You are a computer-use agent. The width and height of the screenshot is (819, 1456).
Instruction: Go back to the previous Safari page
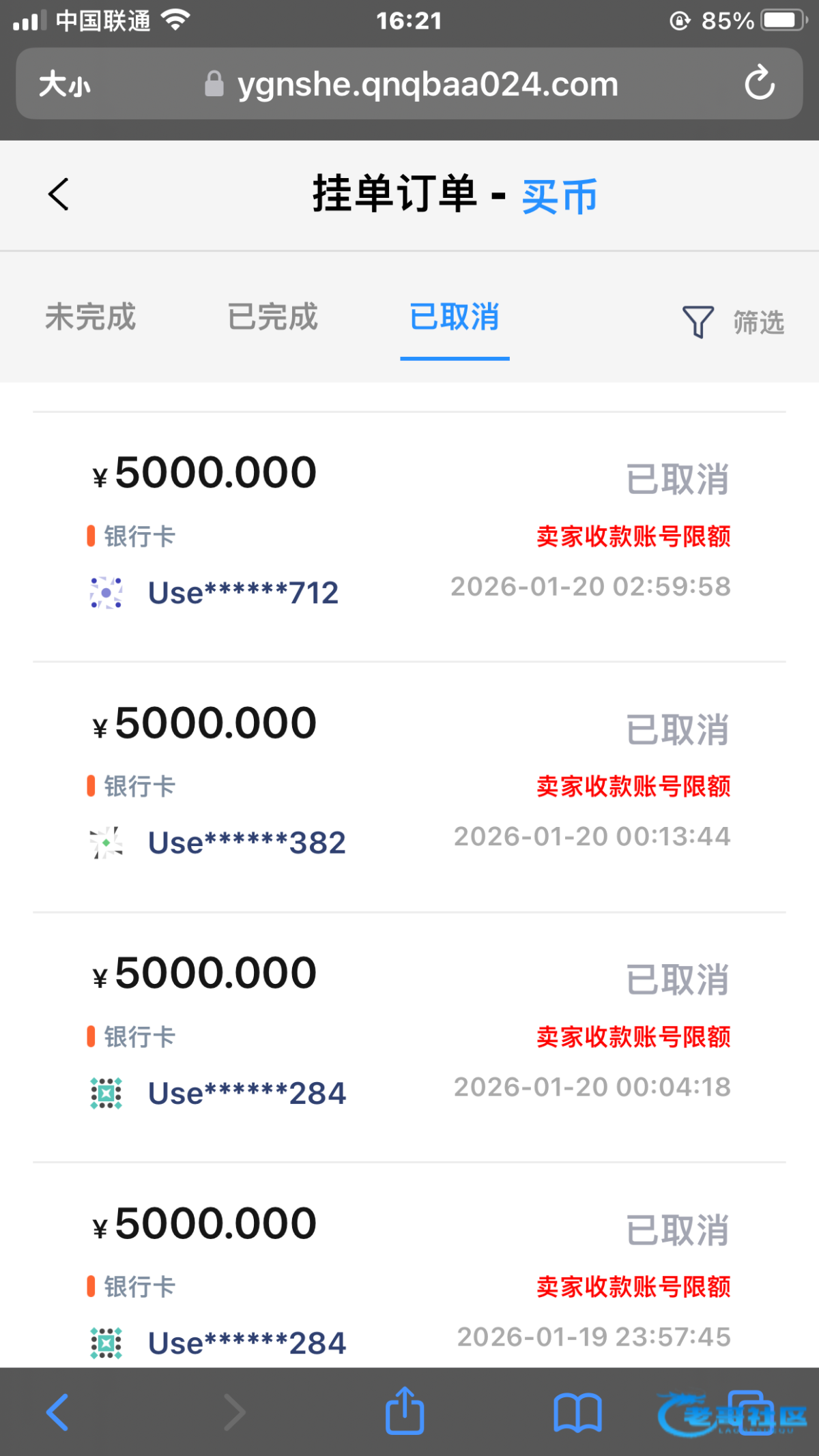57,1412
